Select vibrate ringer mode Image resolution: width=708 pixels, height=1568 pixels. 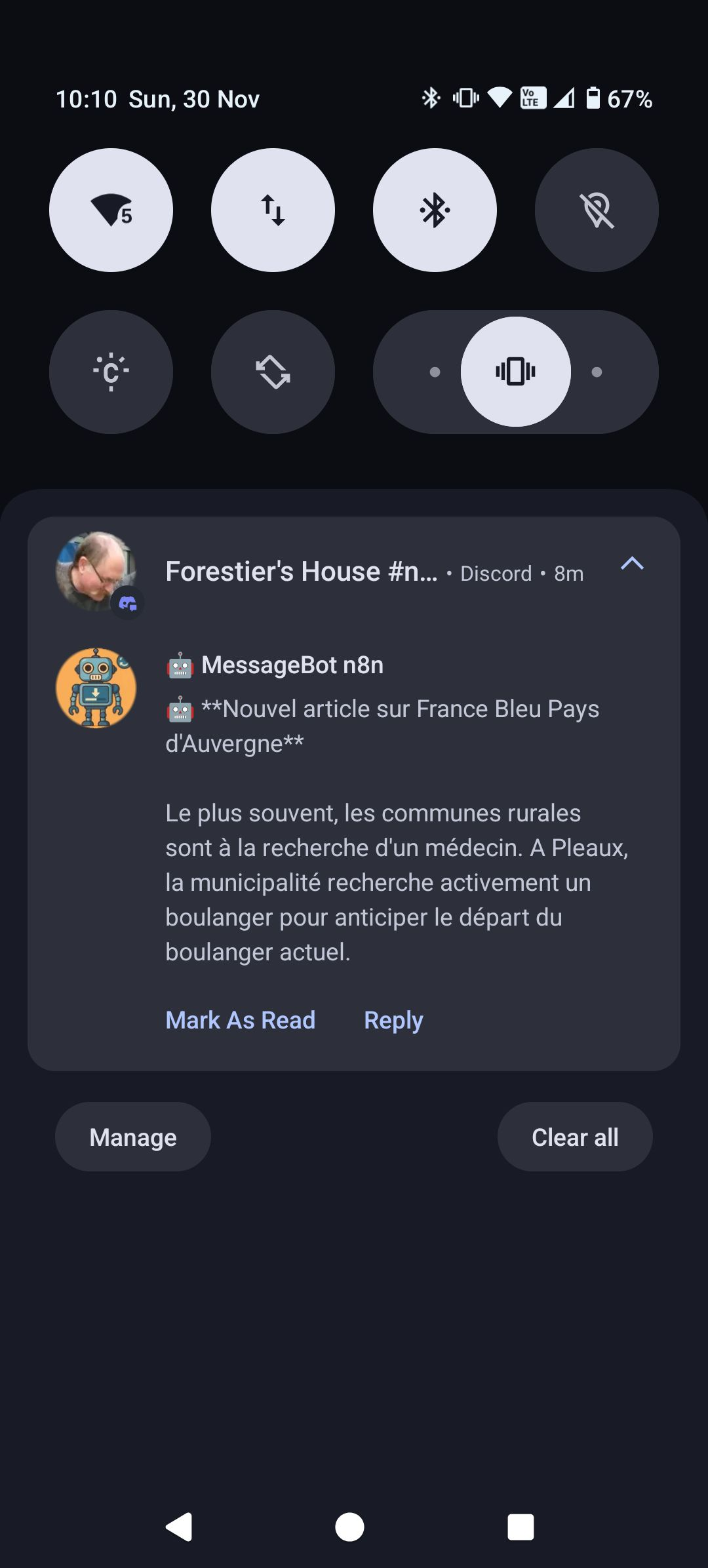516,372
